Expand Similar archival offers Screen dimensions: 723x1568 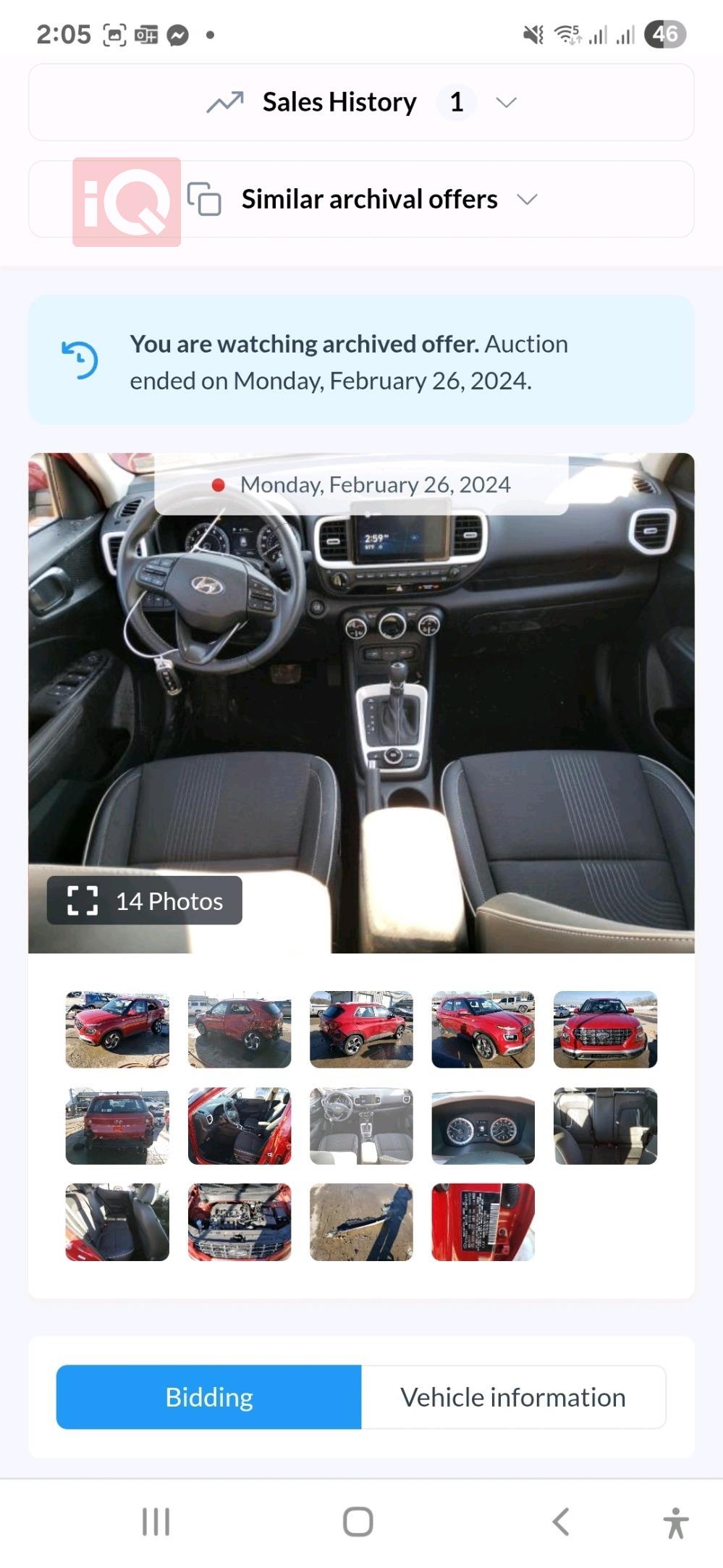pos(369,199)
